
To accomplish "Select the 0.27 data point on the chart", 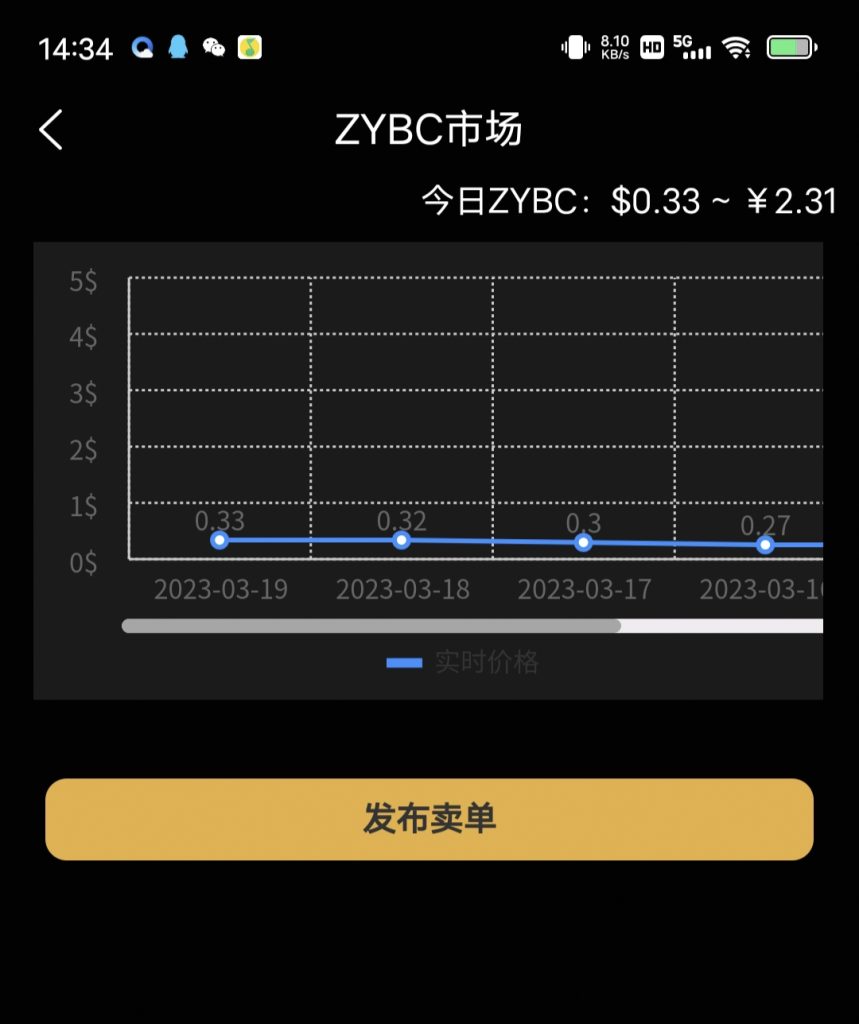I will 765,545.
